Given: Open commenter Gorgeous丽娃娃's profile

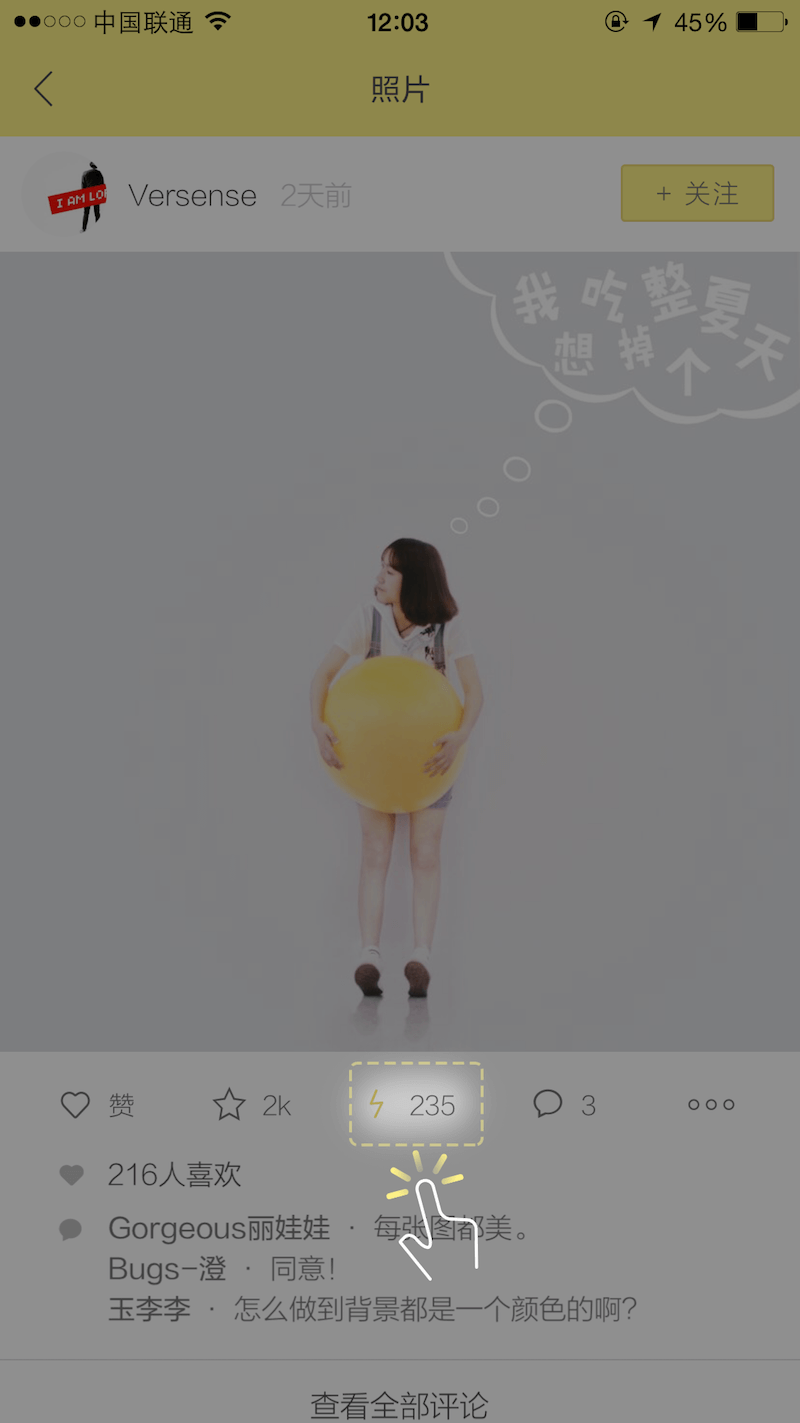Looking at the screenshot, I should pyautogui.click(x=218, y=1228).
